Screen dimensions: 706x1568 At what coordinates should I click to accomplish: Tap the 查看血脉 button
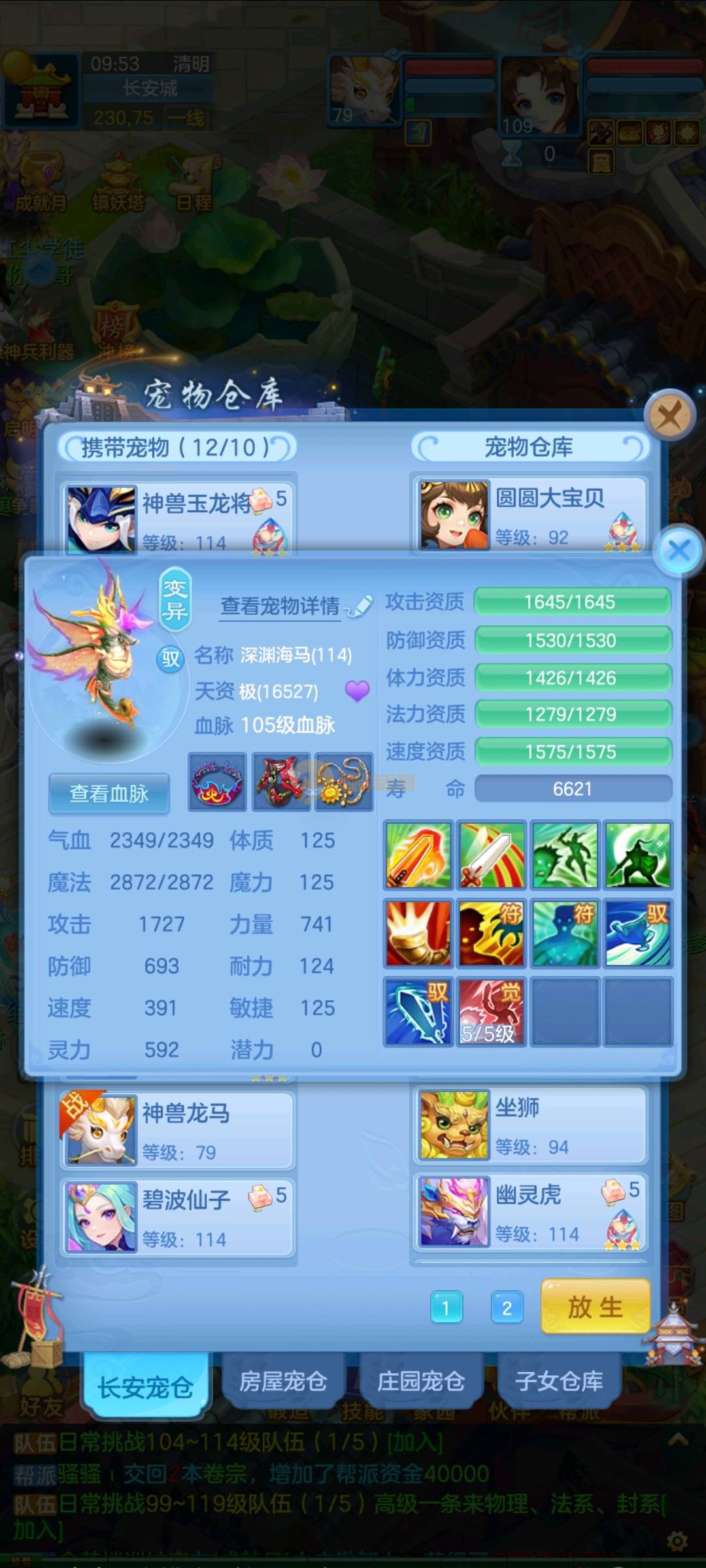click(x=109, y=793)
